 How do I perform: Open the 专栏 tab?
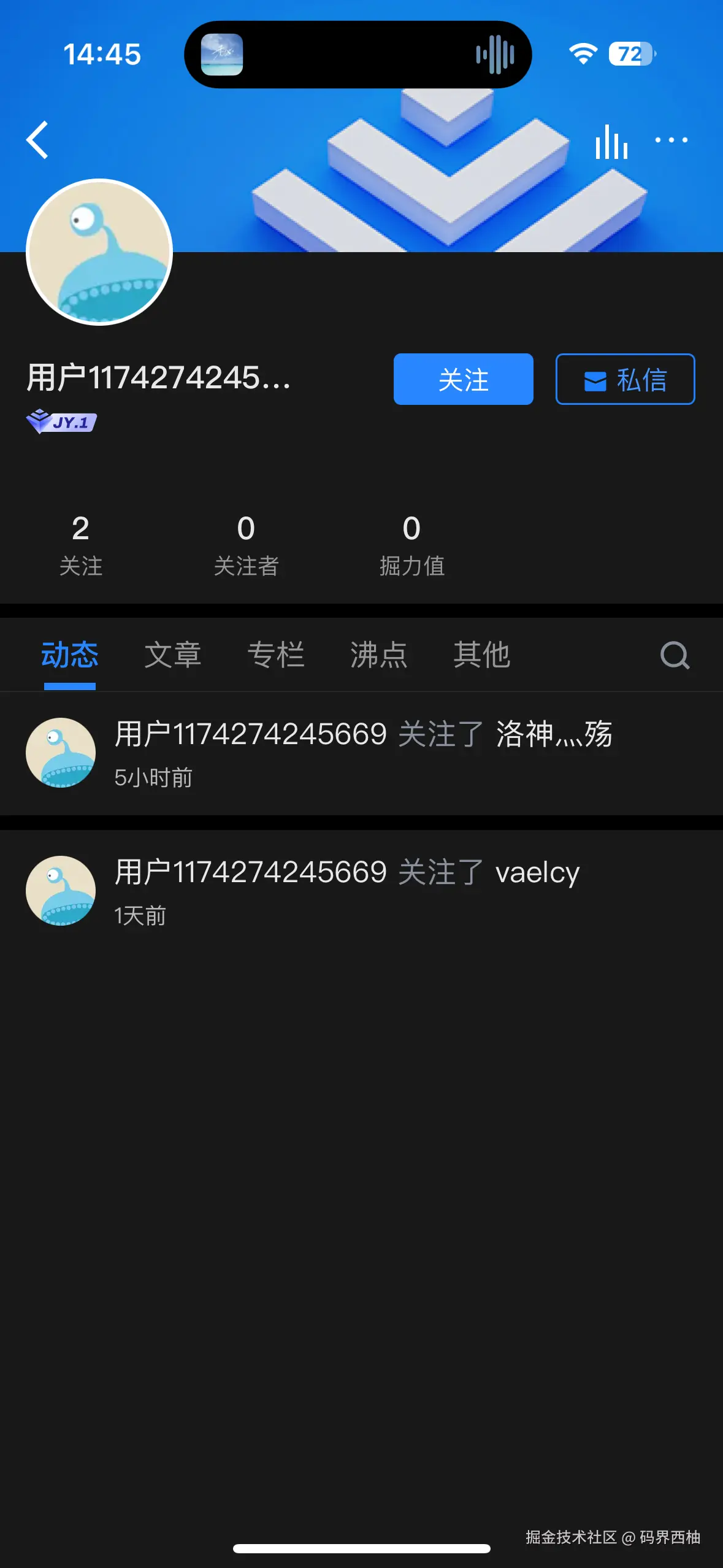coord(277,654)
